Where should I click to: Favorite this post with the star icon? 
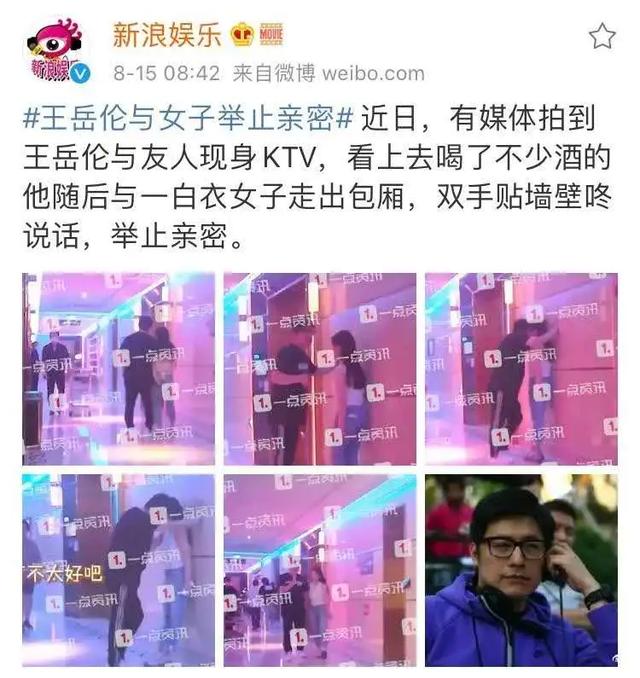pyautogui.click(x=601, y=38)
